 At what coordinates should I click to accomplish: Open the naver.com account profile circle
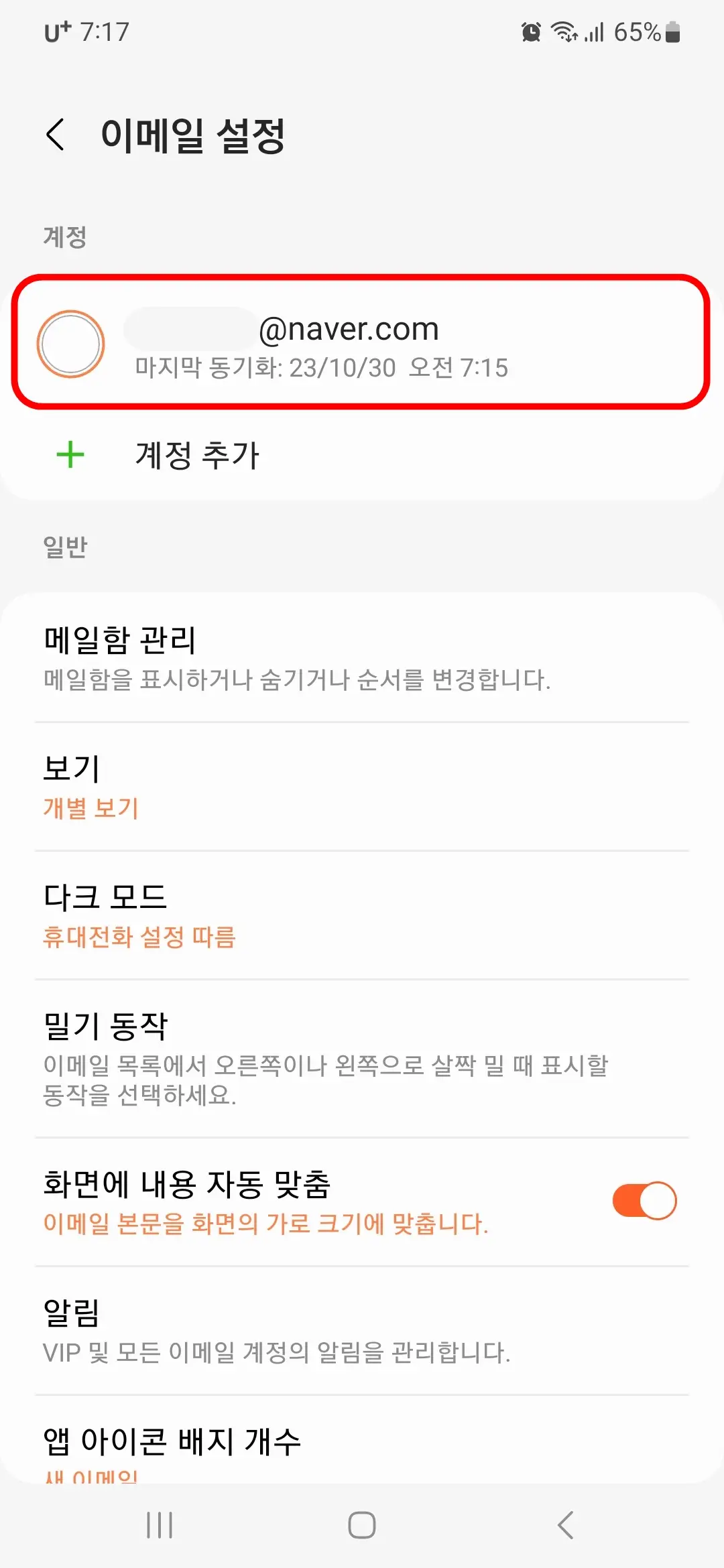[70, 344]
